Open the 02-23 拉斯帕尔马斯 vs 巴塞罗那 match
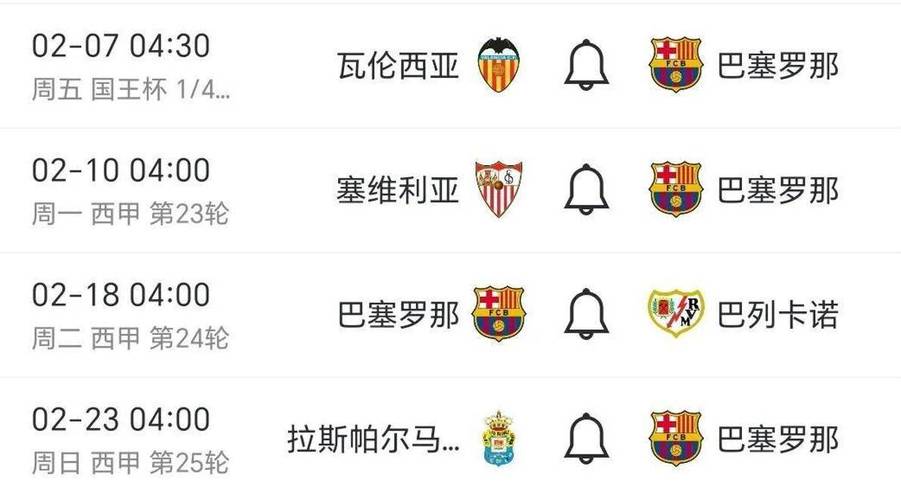This screenshot has width=901, height=500. [130, 439]
